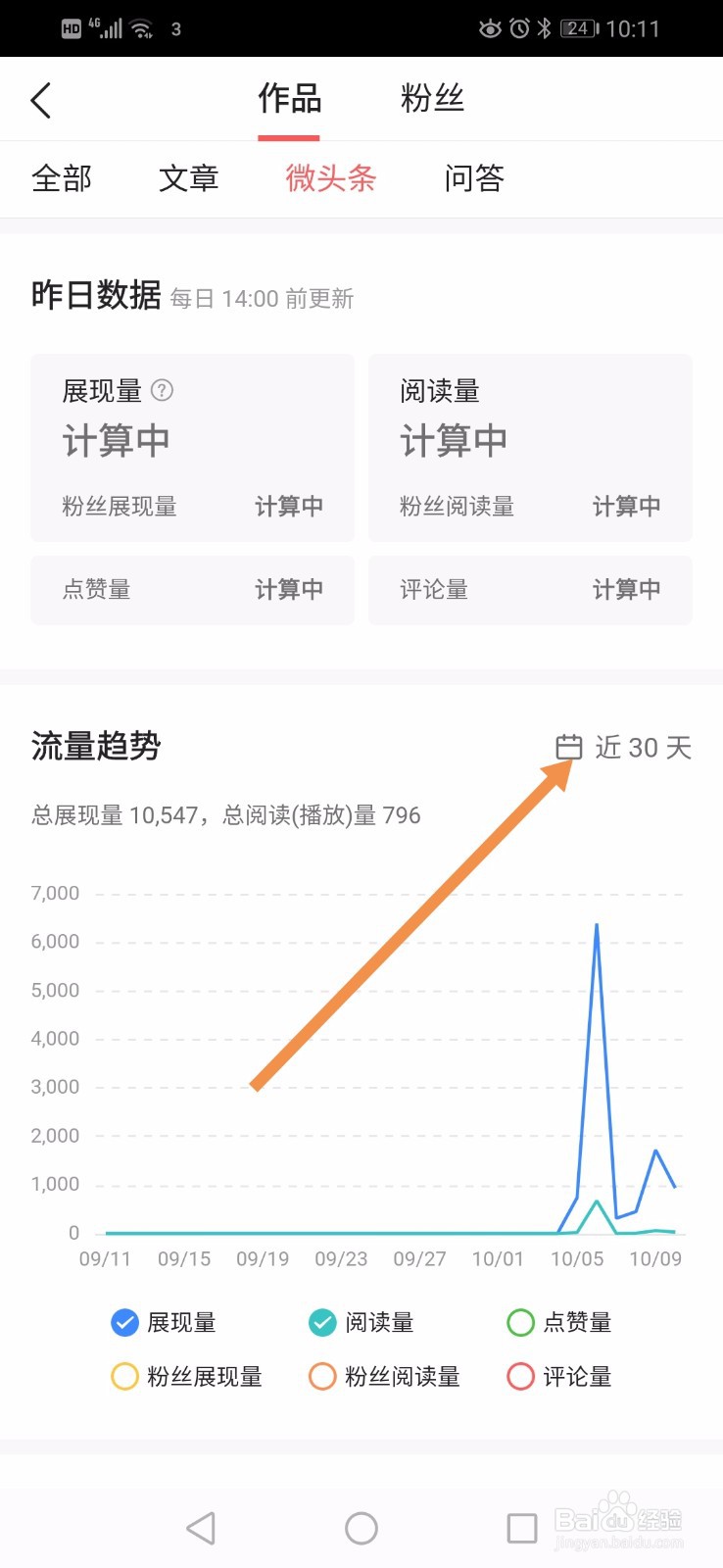Image resolution: width=723 pixels, height=1568 pixels.
Task: Click the blue line chart peak near 10/05
Action: [596, 926]
